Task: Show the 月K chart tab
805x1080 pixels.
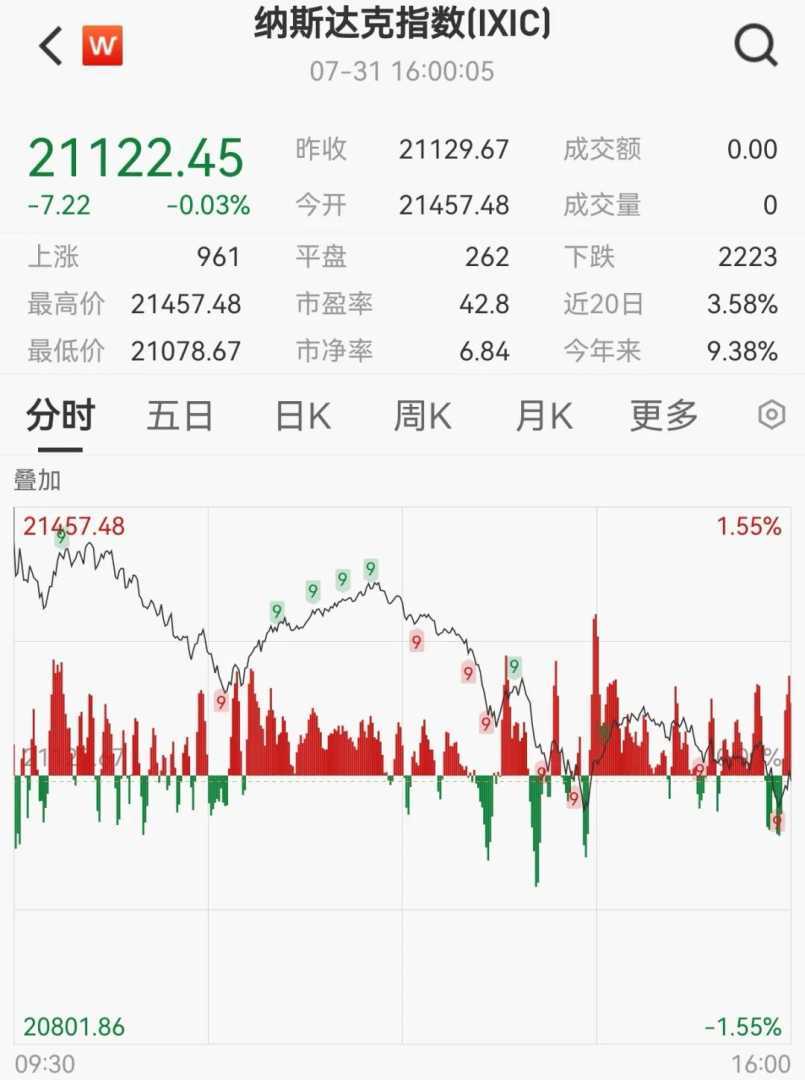Action: (x=543, y=415)
